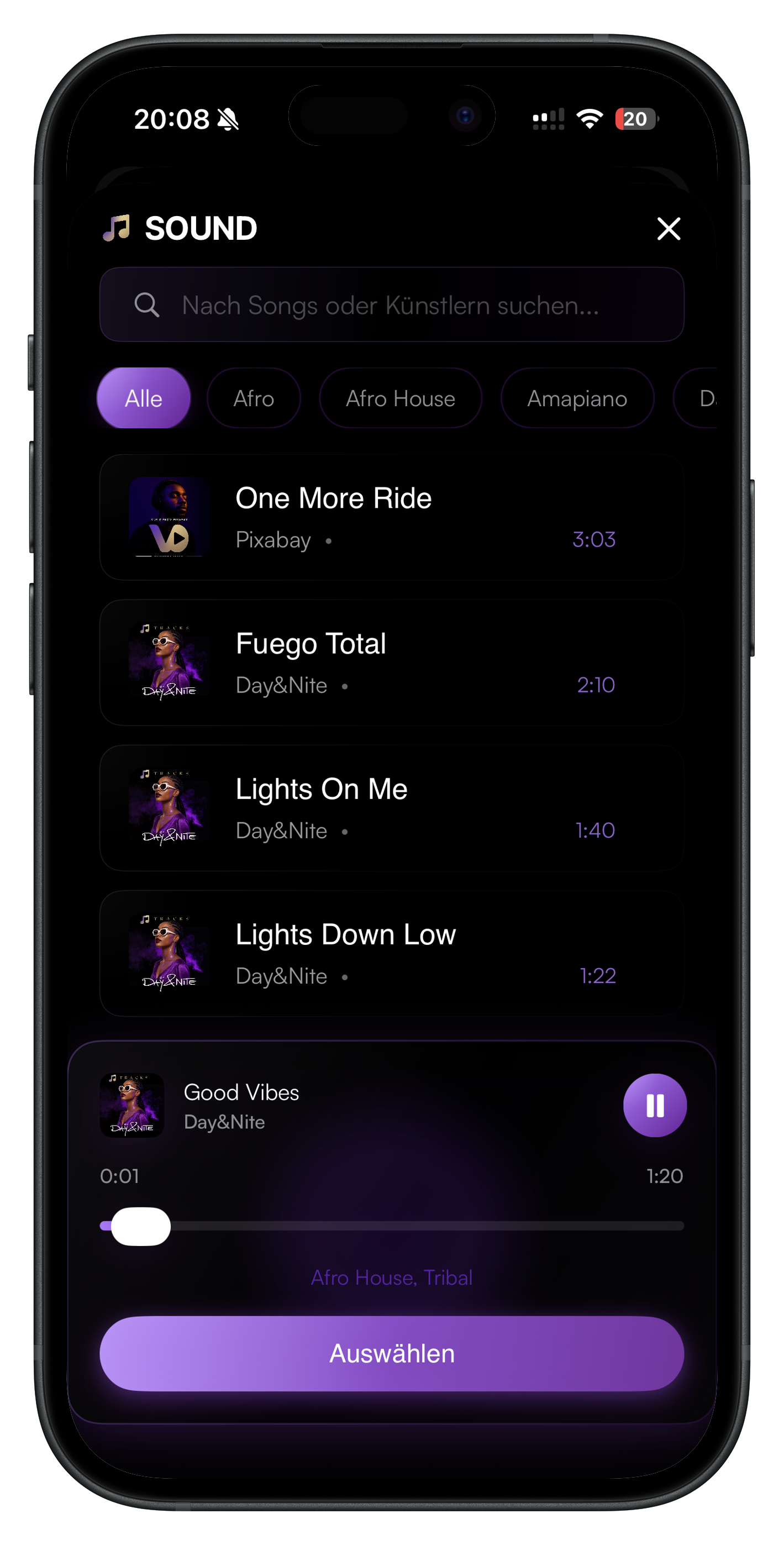This screenshot has width=784, height=1545.
Task: Tap the song and artist search field
Action: 391,304
